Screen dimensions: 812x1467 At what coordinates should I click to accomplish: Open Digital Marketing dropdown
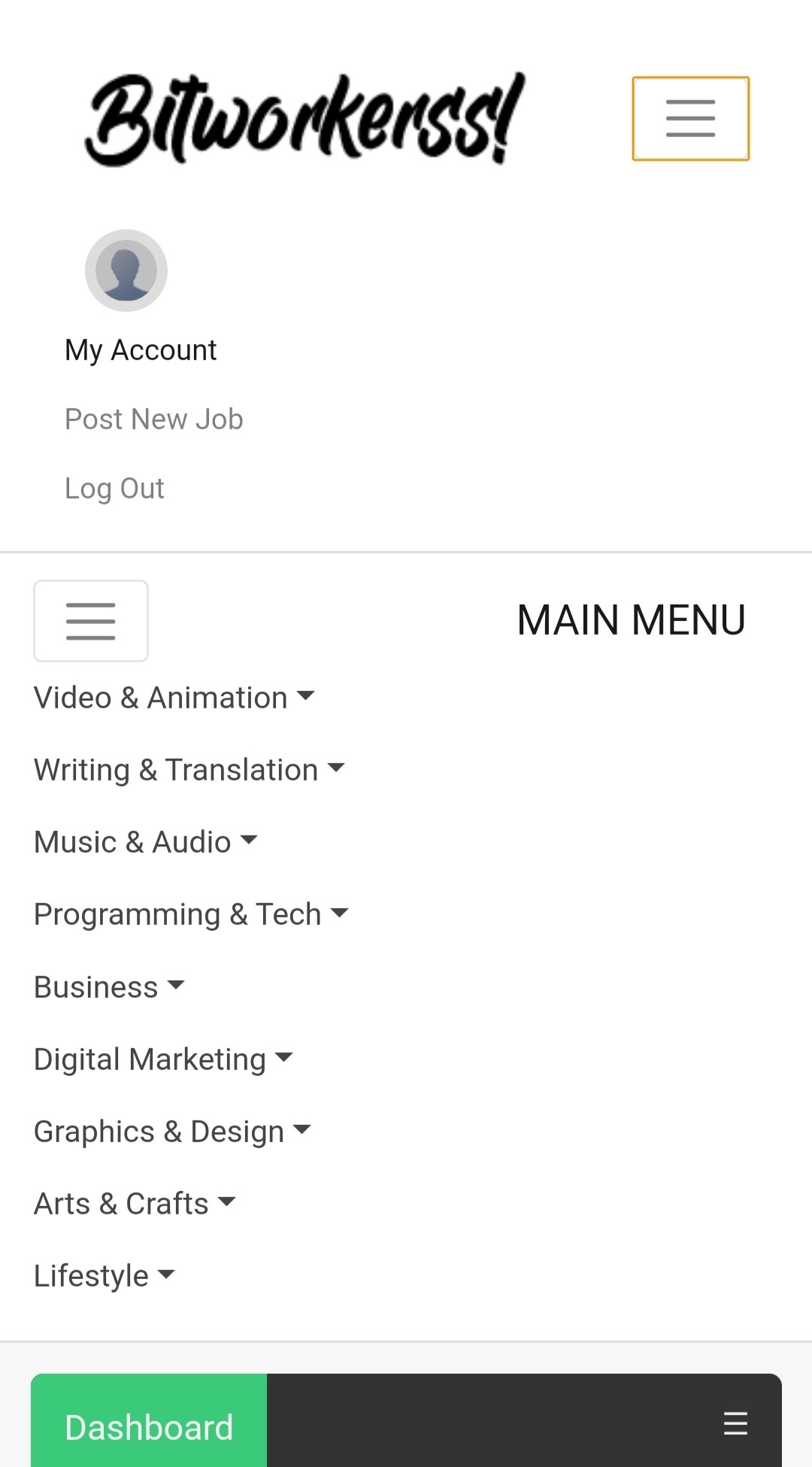pyautogui.click(x=164, y=1059)
